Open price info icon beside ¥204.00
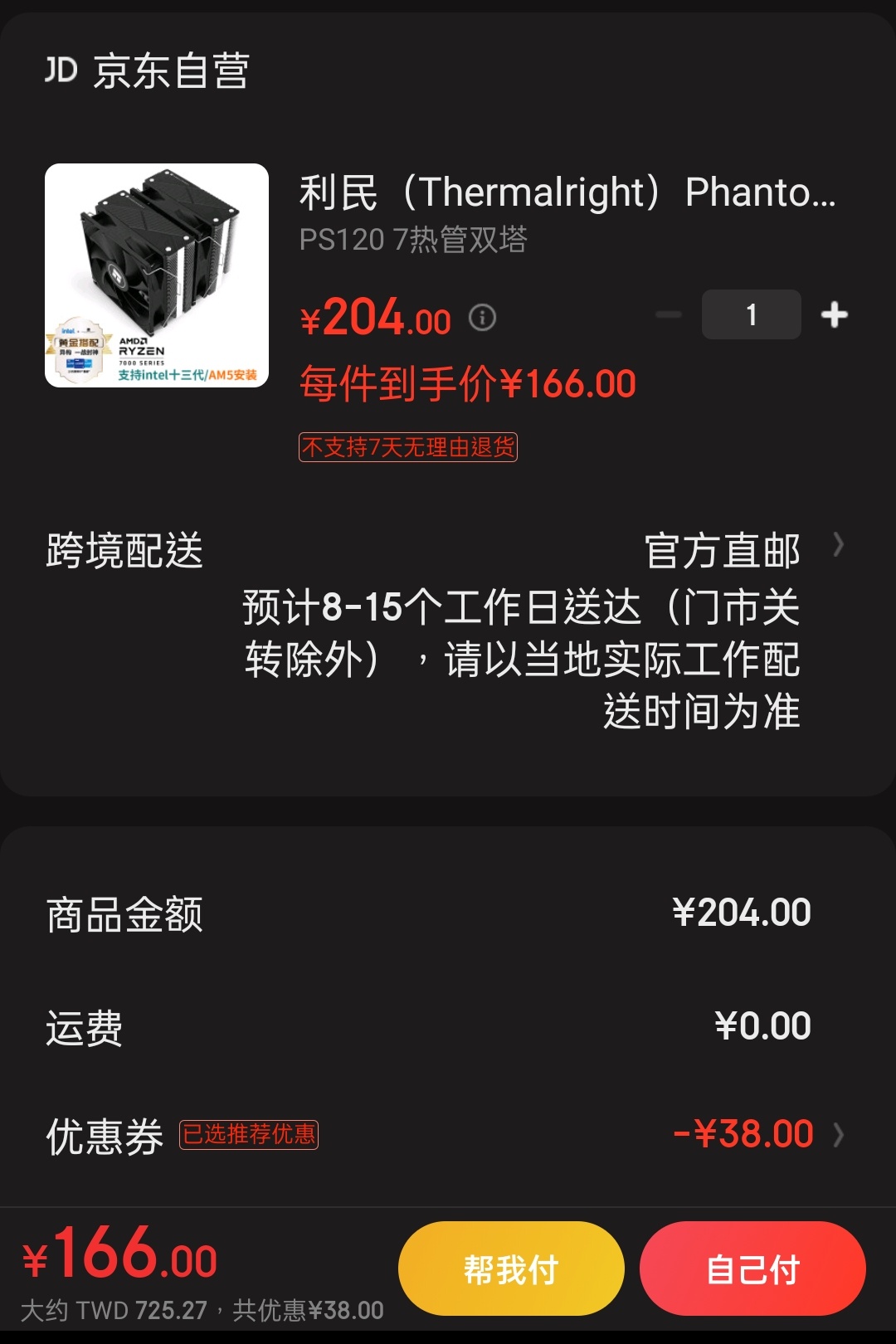The width and height of the screenshot is (896, 1344). [x=482, y=317]
